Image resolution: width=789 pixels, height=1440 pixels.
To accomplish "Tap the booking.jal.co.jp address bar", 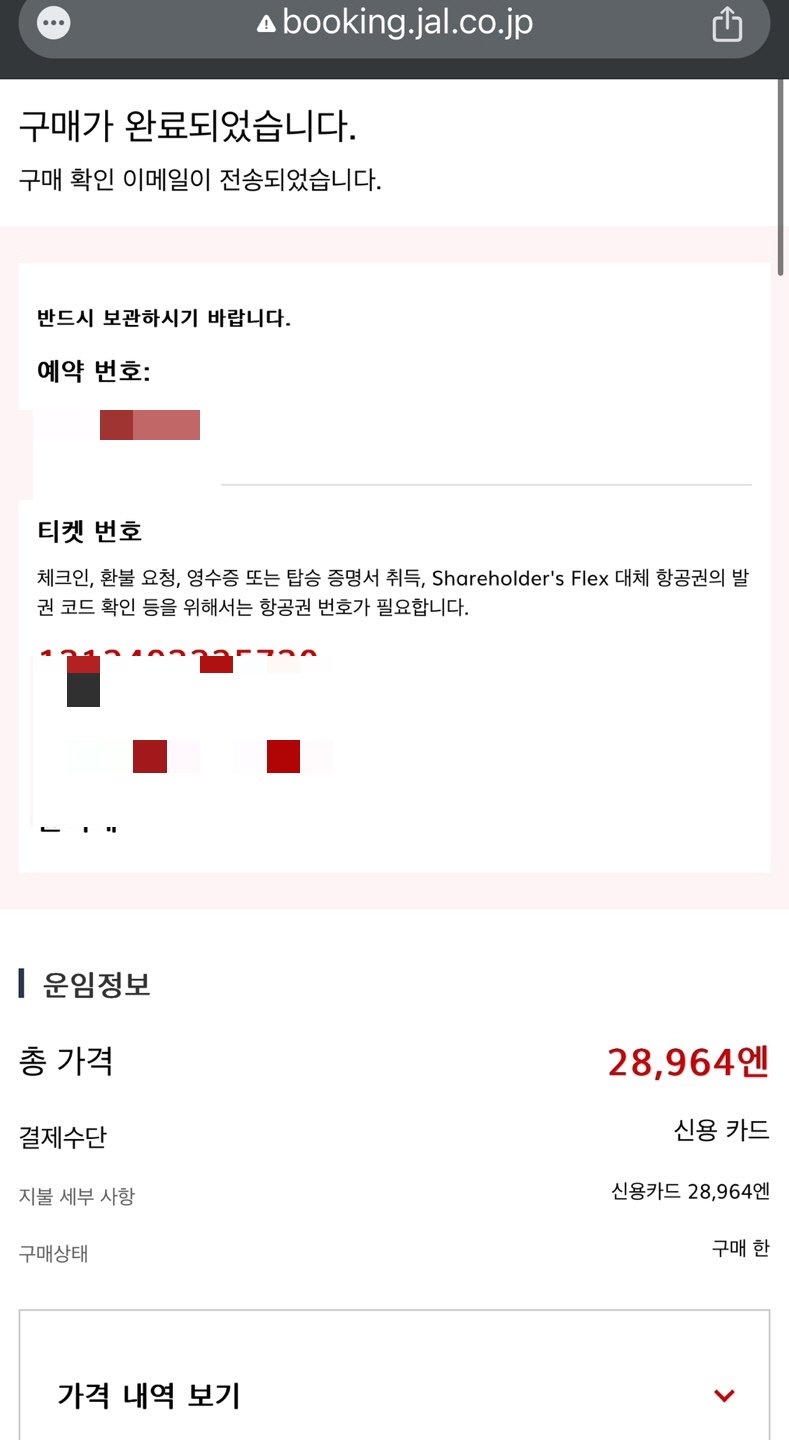I will [396, 23].
